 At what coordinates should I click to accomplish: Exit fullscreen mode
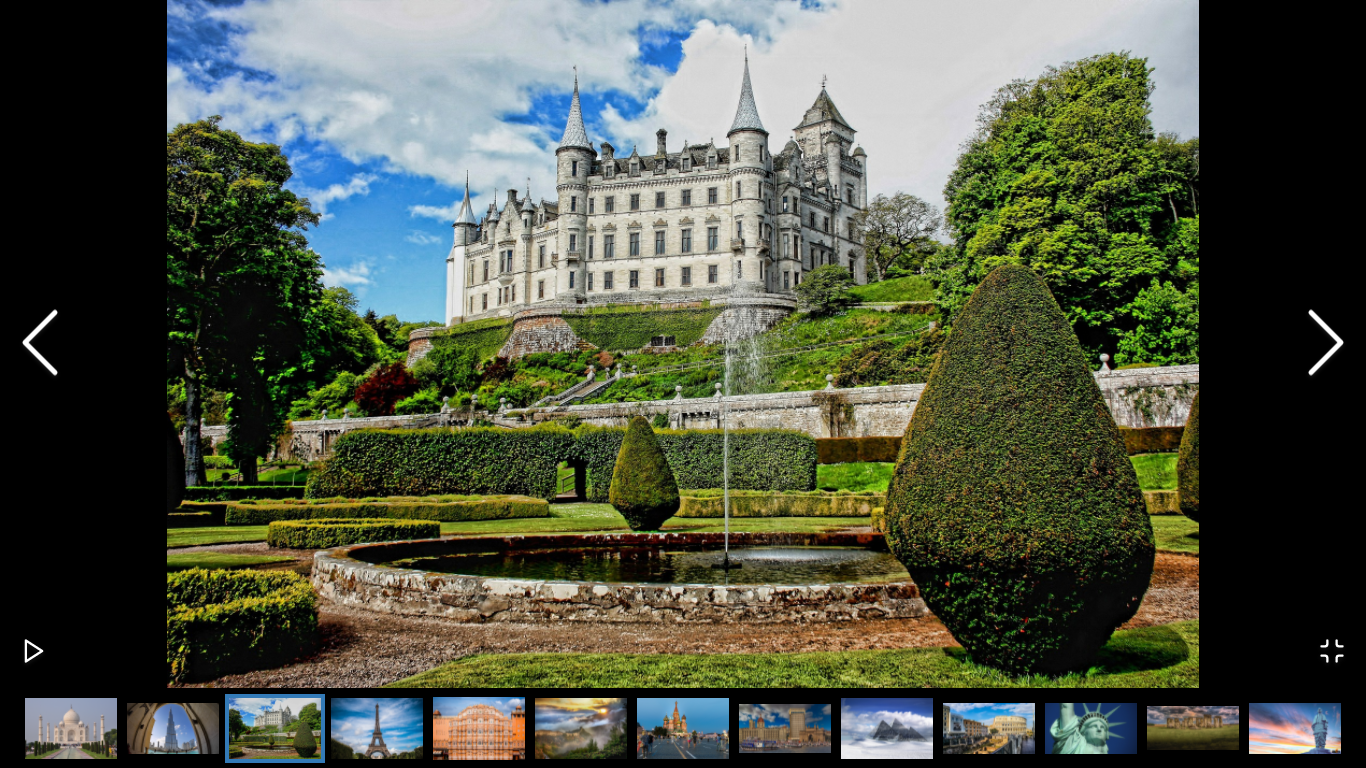pyautogui.click(x=1332, y=651)
